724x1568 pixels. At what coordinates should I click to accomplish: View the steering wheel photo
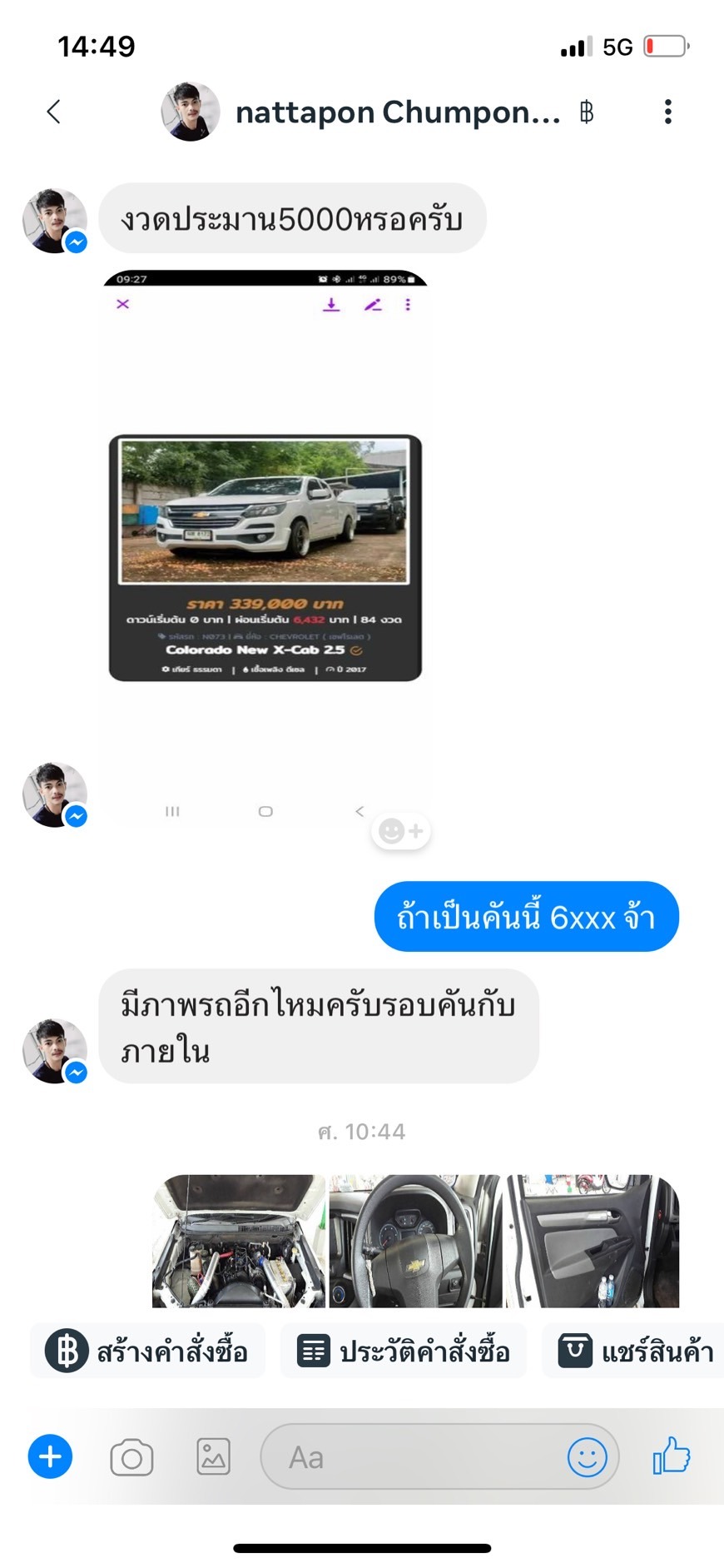tap(415, 1241)
